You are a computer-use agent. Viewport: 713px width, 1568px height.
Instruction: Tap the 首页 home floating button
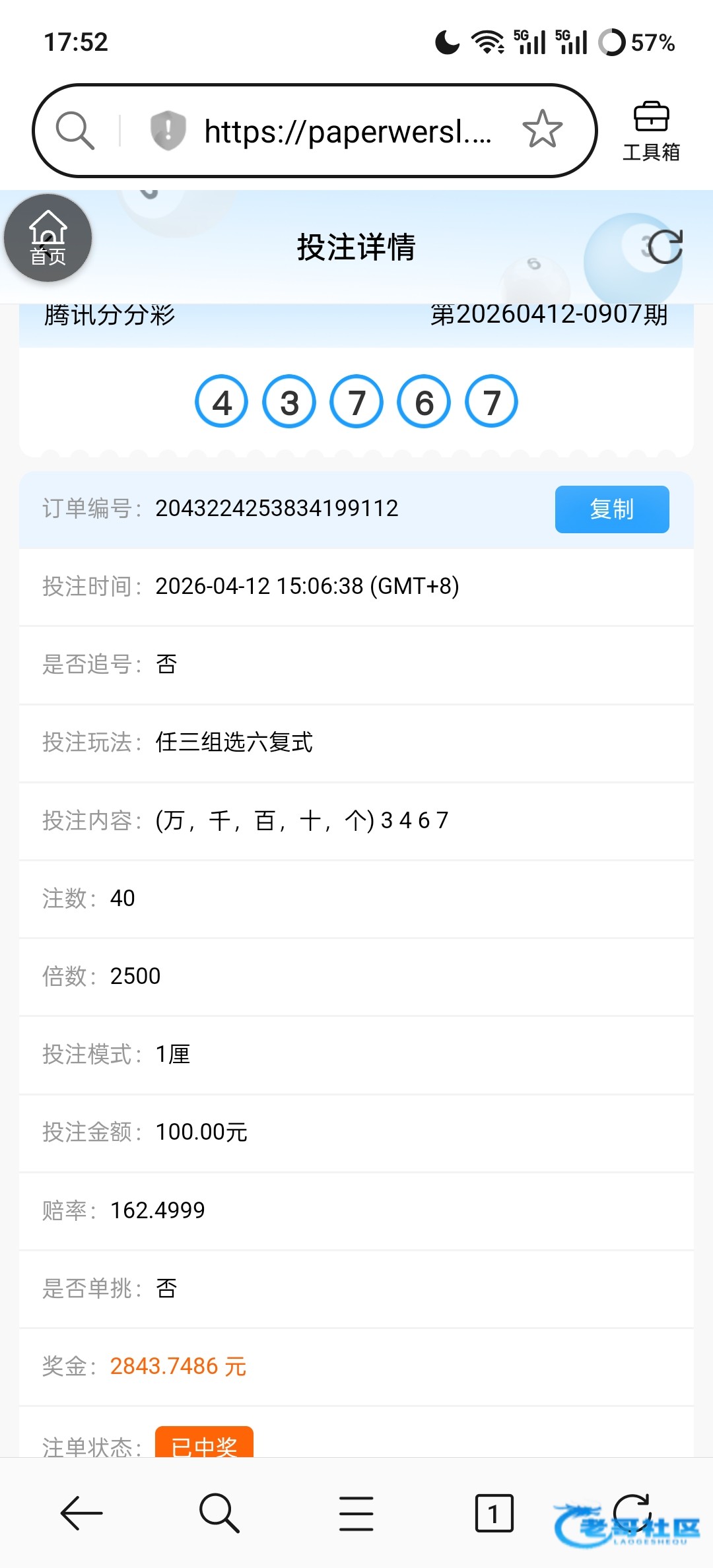(x=48, y=238)
